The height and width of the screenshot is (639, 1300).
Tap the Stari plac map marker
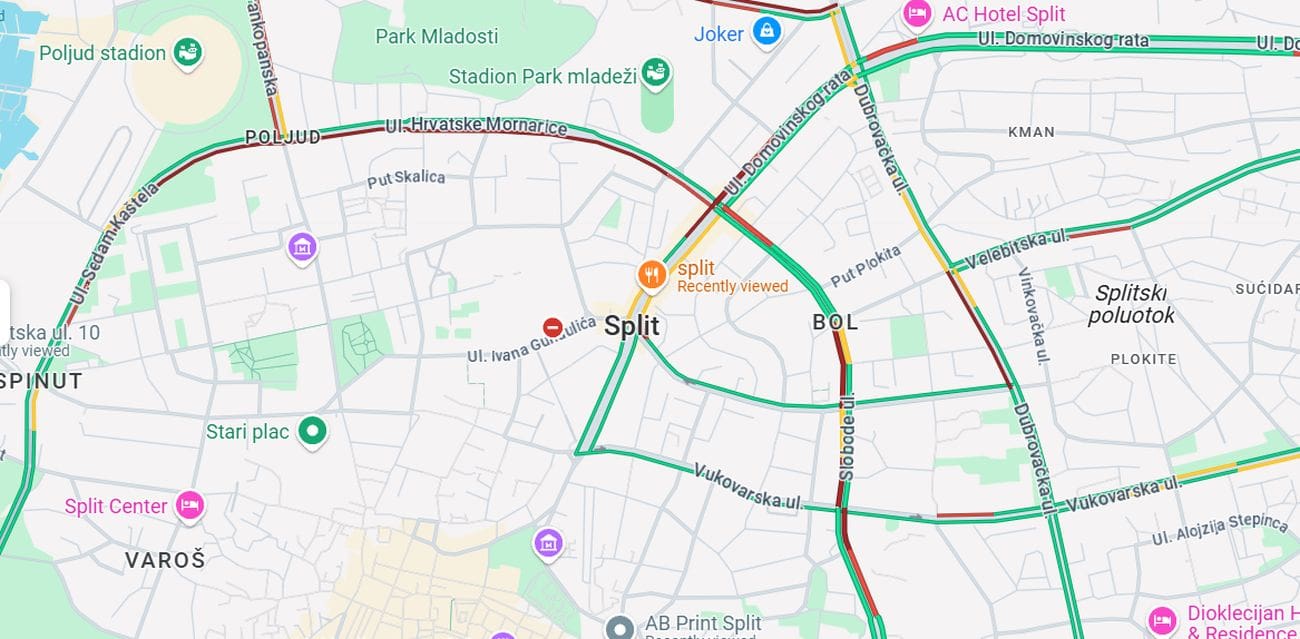[x=313, y=432]
